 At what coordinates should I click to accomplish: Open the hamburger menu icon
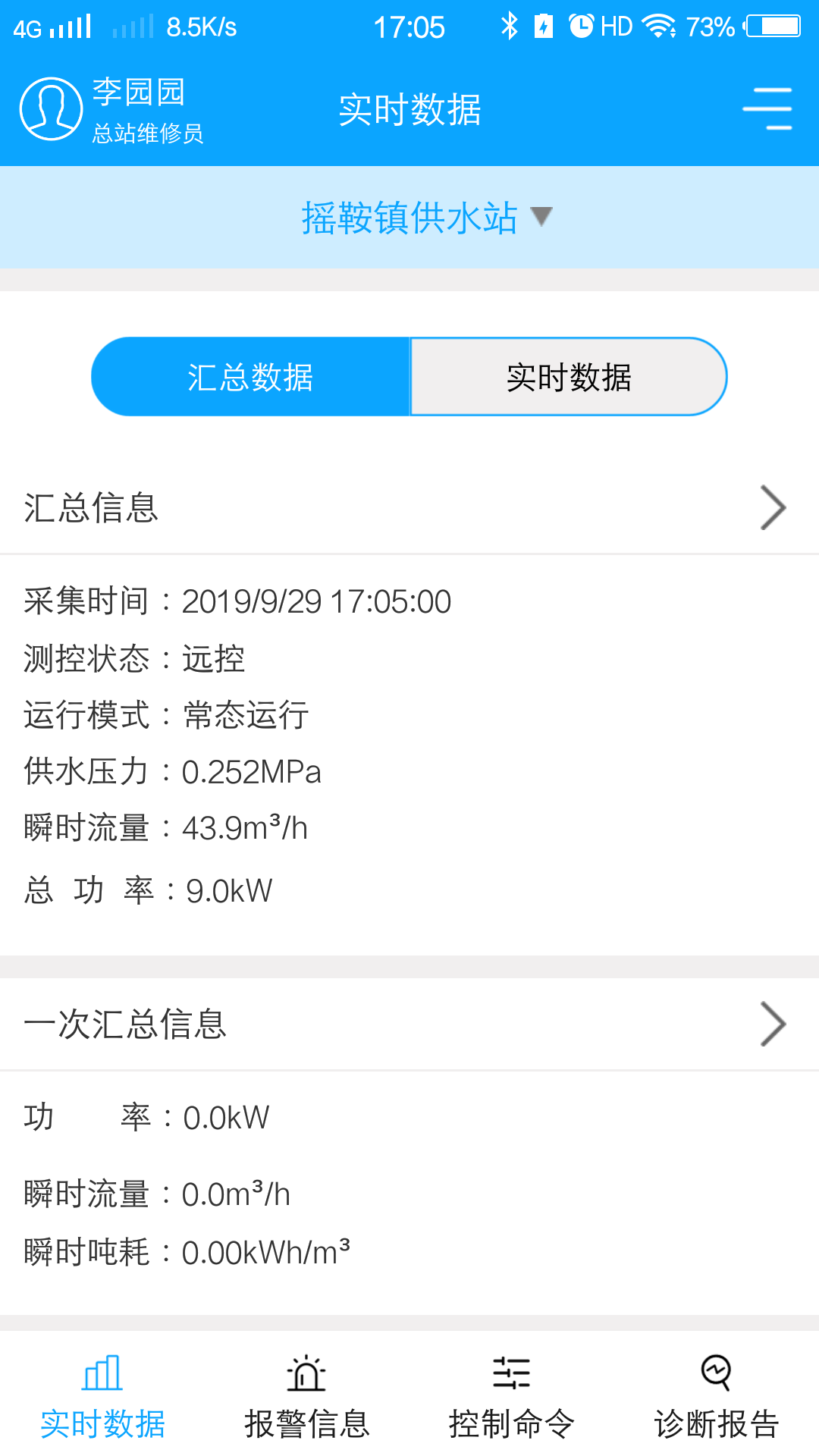coord(767,109)
